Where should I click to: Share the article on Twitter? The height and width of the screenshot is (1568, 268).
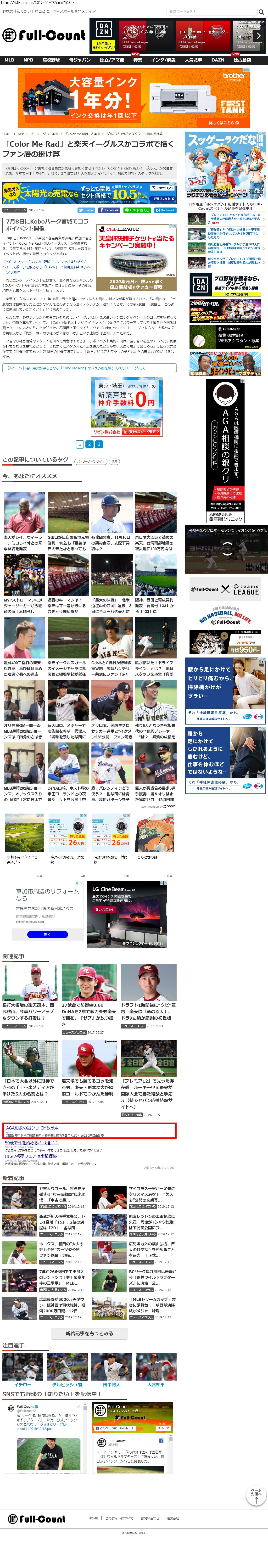(86, 210)
